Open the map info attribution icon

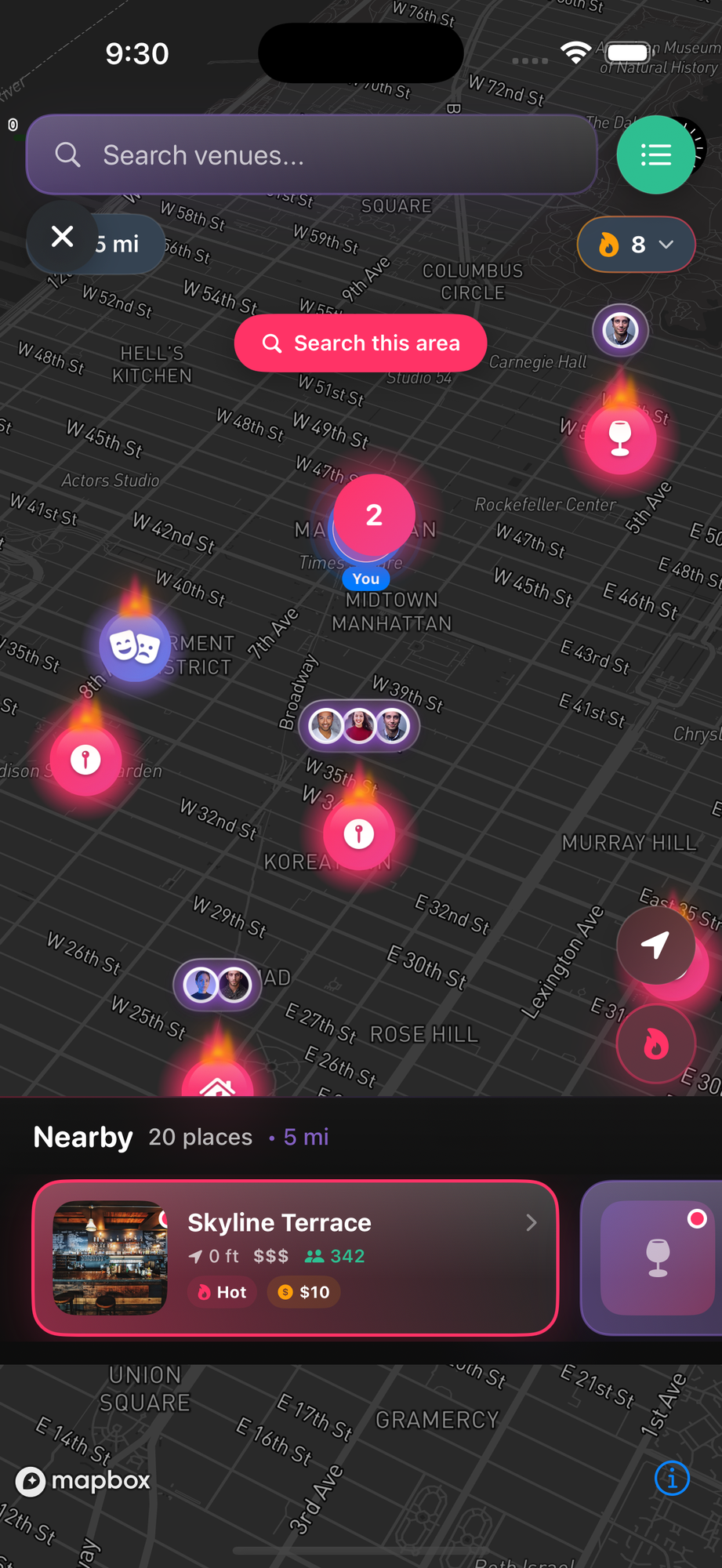(x=672, y=1479)
